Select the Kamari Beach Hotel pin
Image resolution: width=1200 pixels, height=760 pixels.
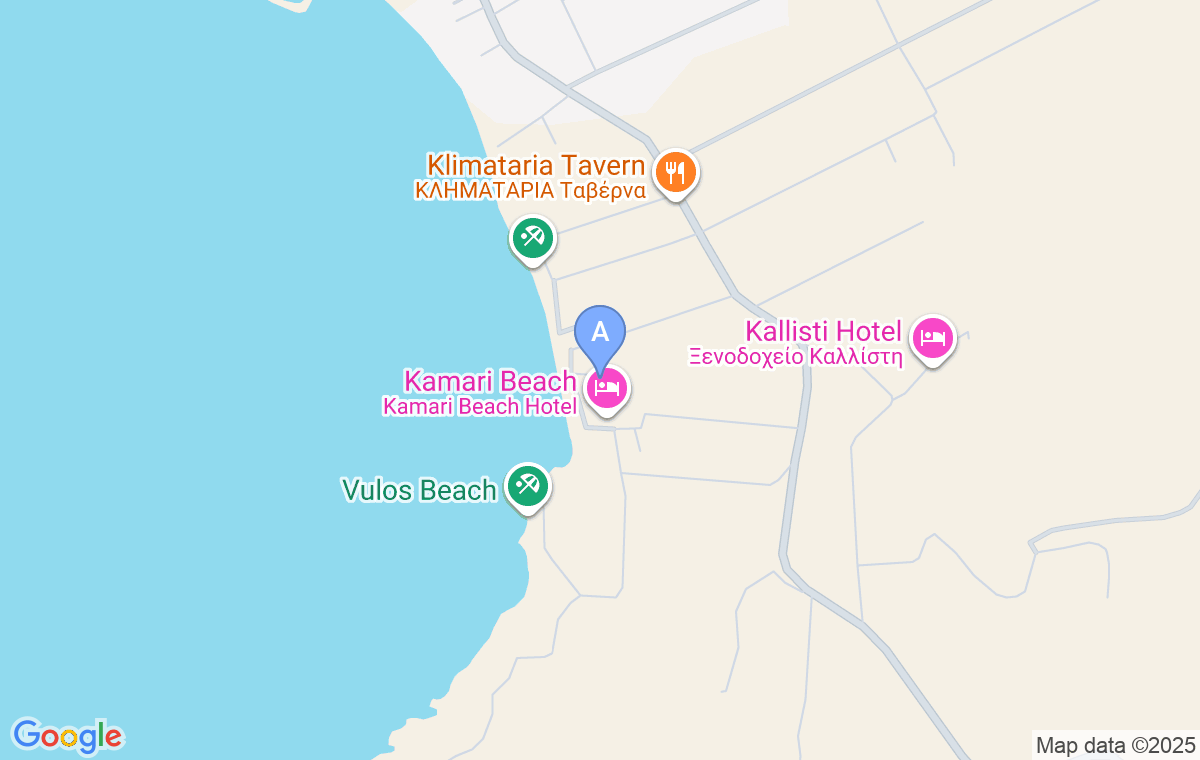[607, 388]
